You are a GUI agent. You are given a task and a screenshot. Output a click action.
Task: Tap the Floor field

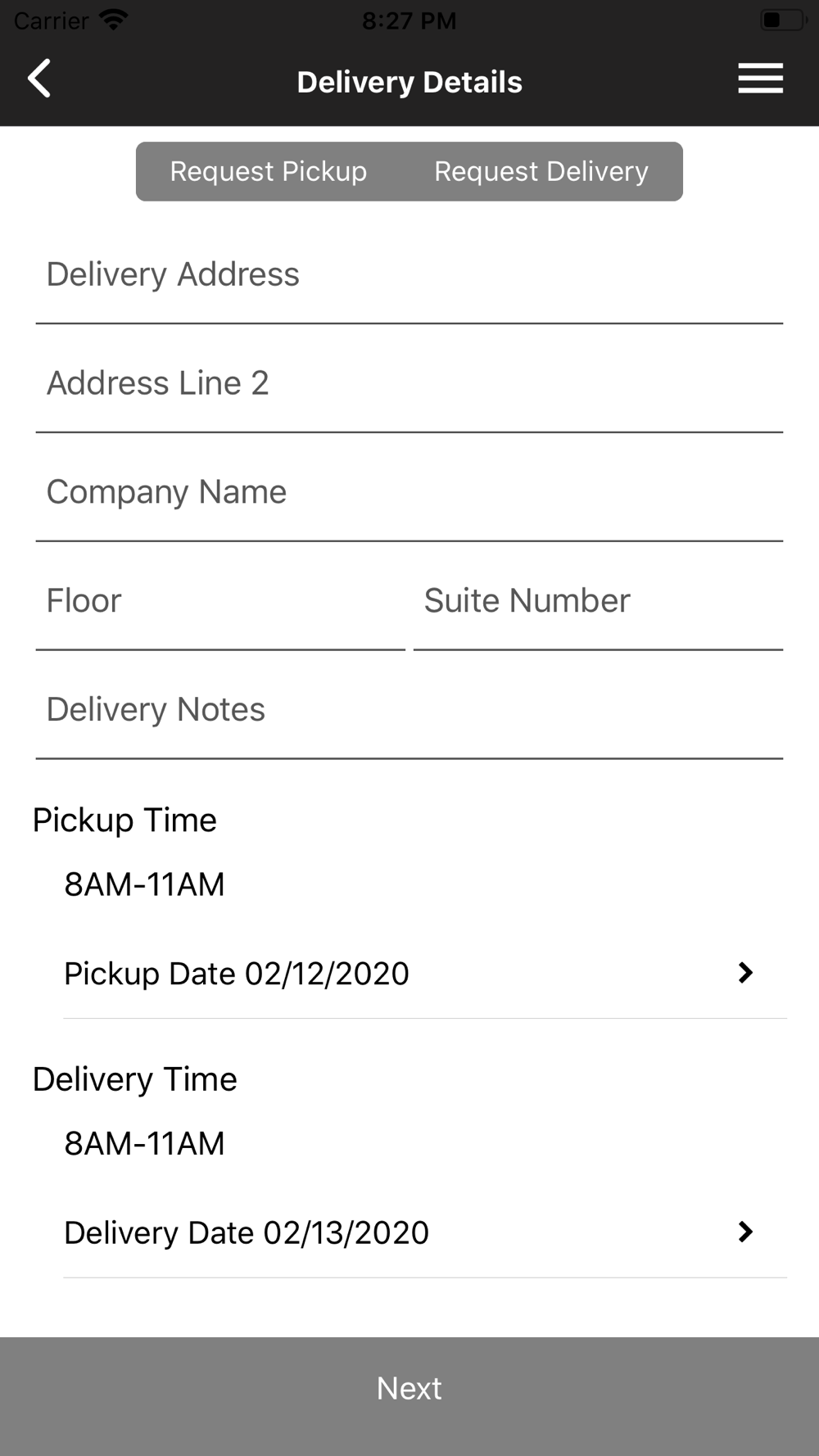coord(220,602)
